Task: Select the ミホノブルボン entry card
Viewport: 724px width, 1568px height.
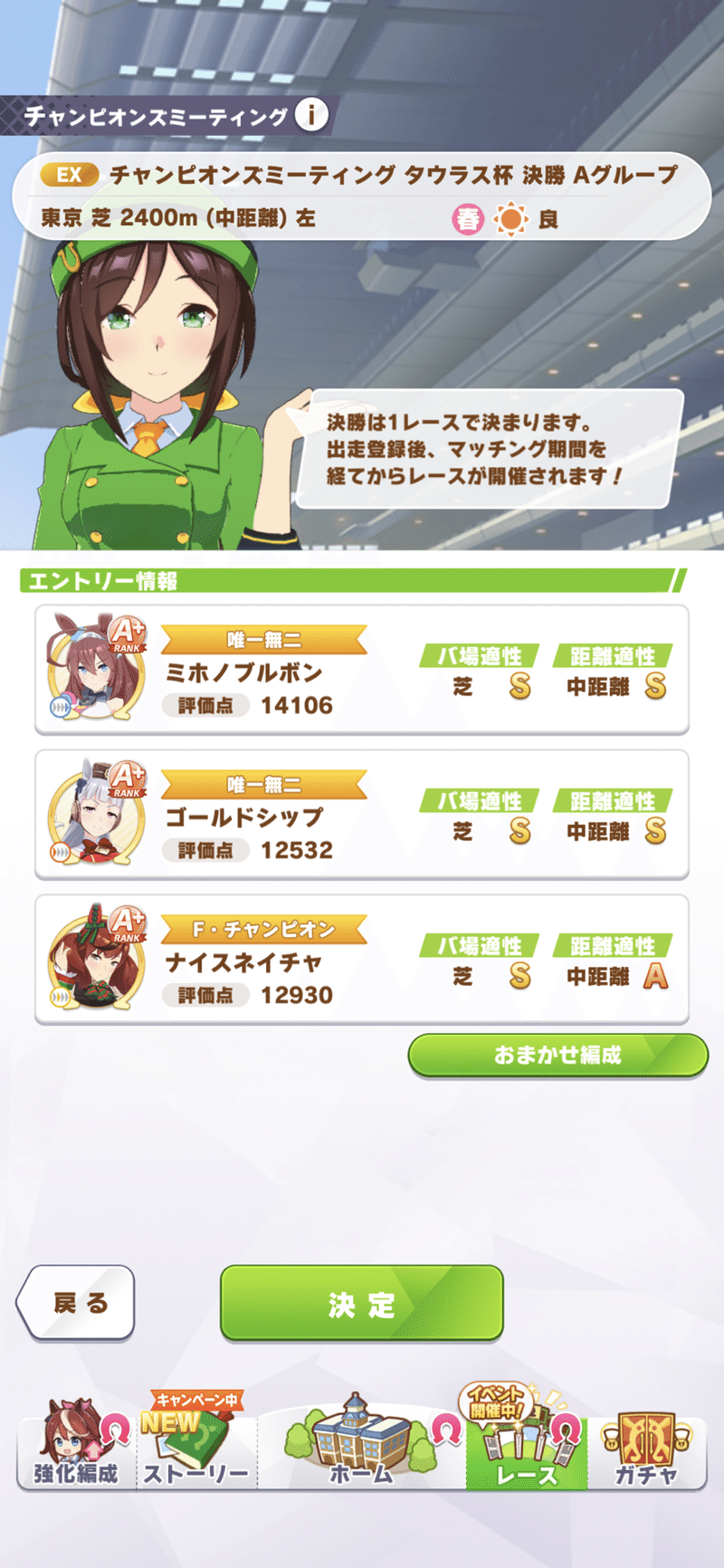Action: pyautogui.click(x=361, y=670)
